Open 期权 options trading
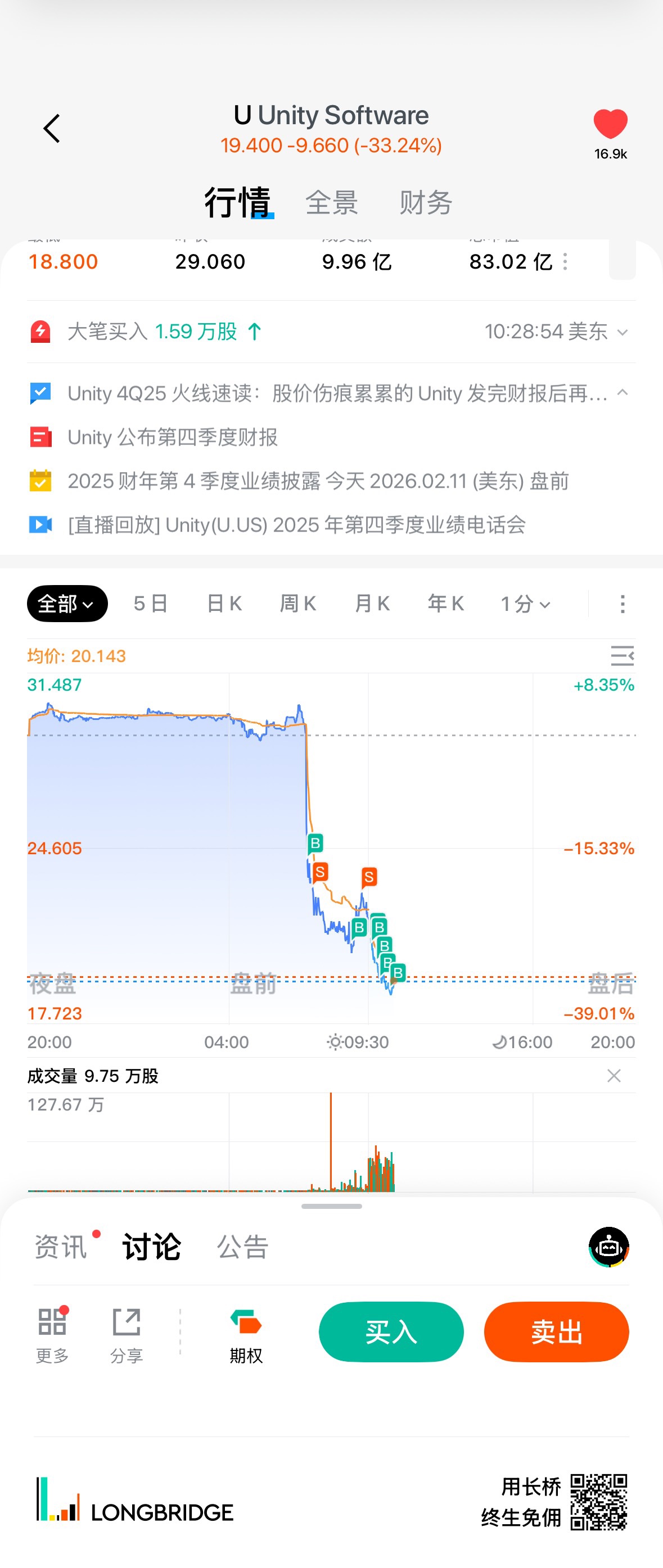This screenshot has width=663, height=1568. pos(246,1336)
